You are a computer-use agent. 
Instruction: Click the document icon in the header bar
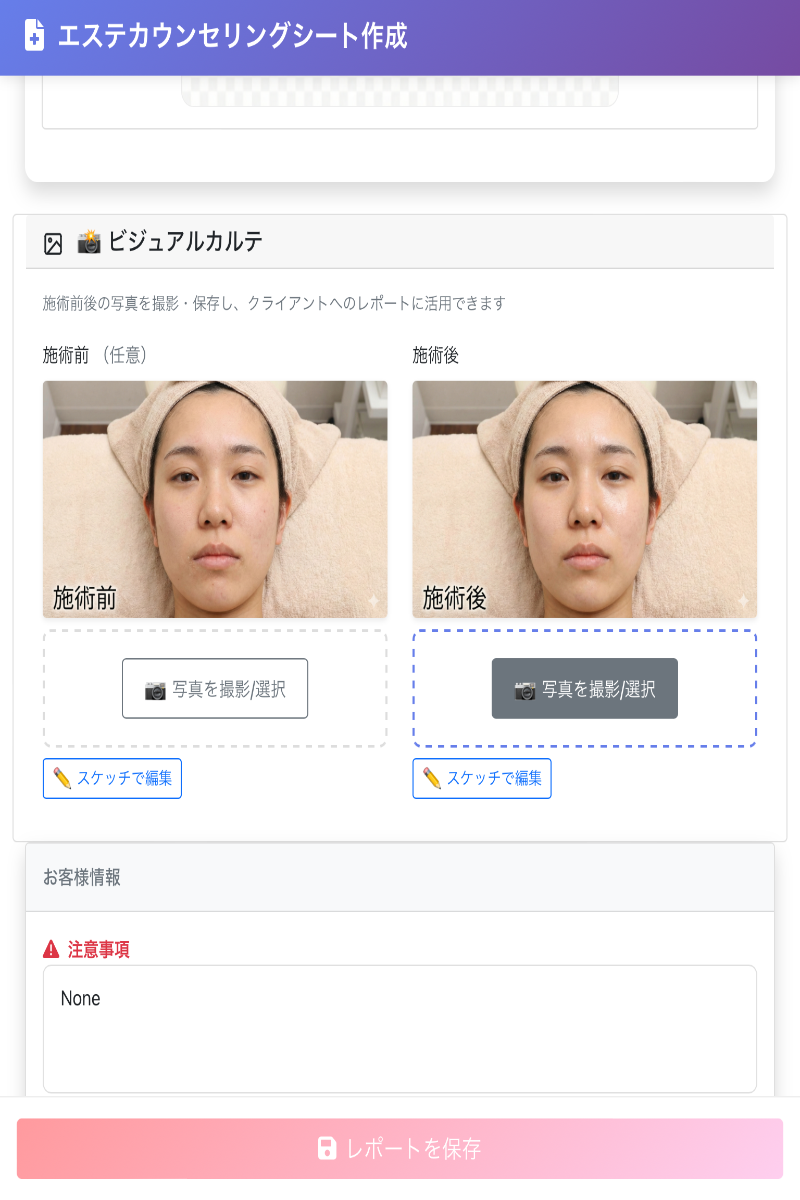pos(34,38)
